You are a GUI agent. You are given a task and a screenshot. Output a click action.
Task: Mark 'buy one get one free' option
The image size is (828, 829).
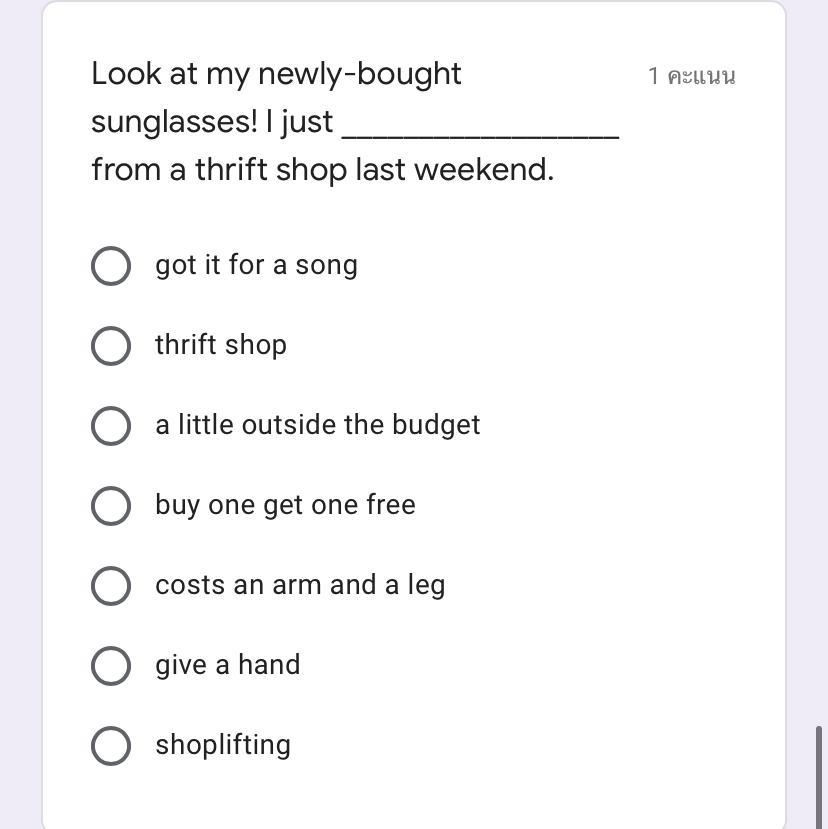[x=111, y=506]
